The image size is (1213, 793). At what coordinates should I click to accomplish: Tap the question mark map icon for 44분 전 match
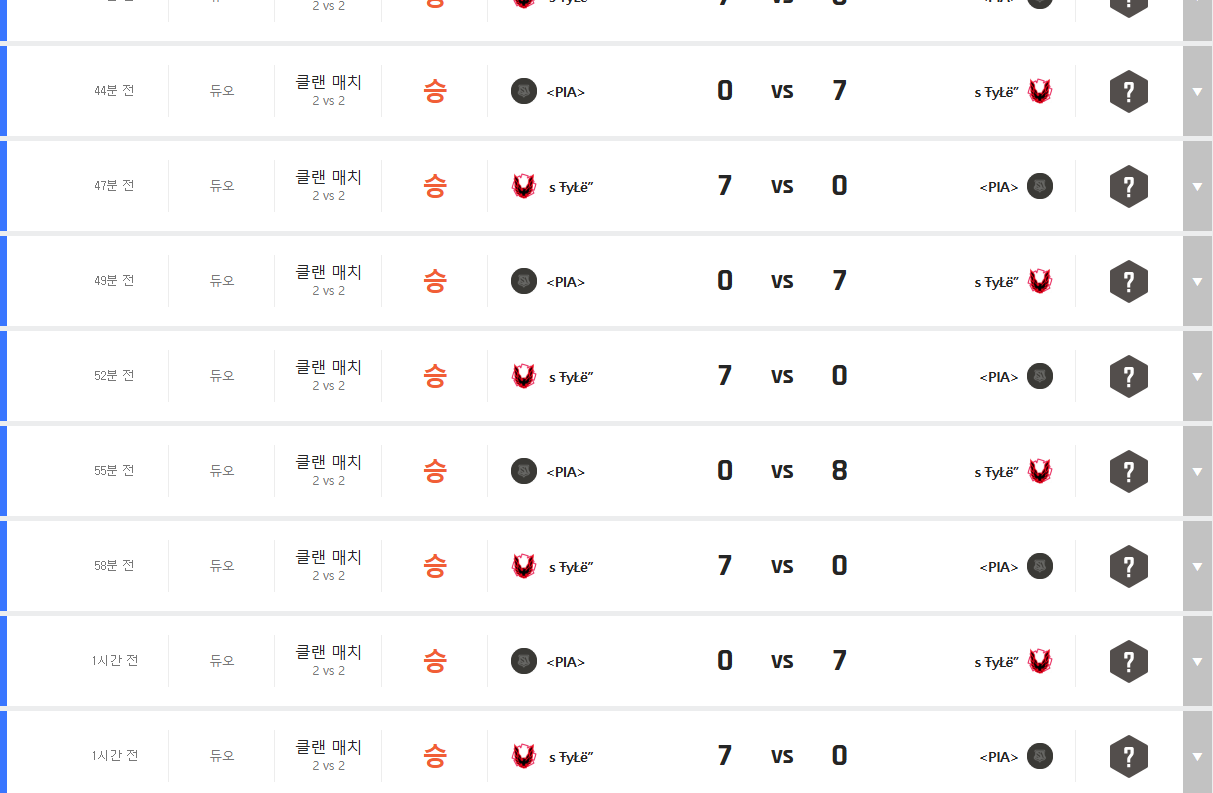[x=1128, y=91]
